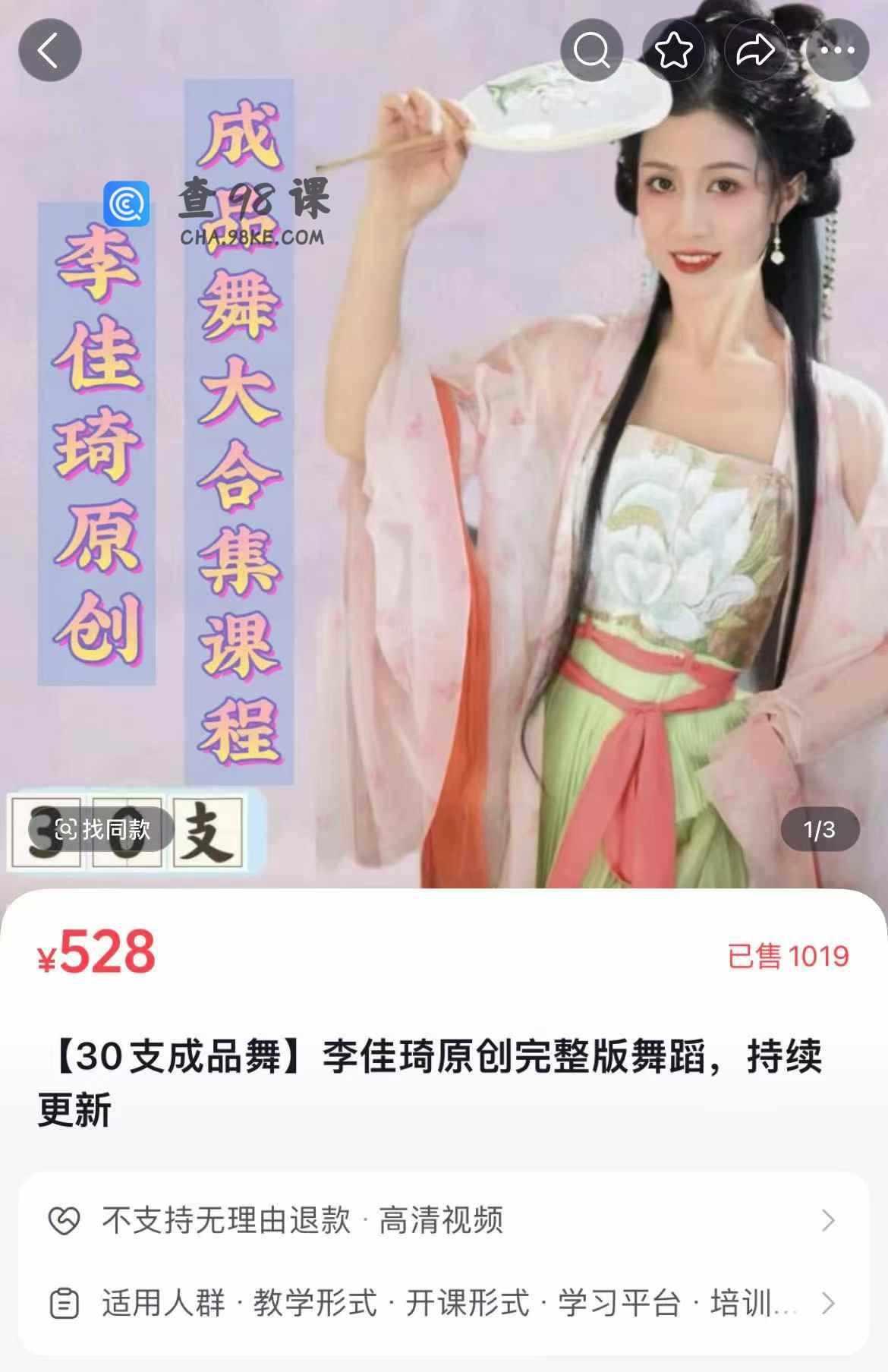
Task: Expand the 适用人群 course parameters row
Action: tap(443, 1303)
